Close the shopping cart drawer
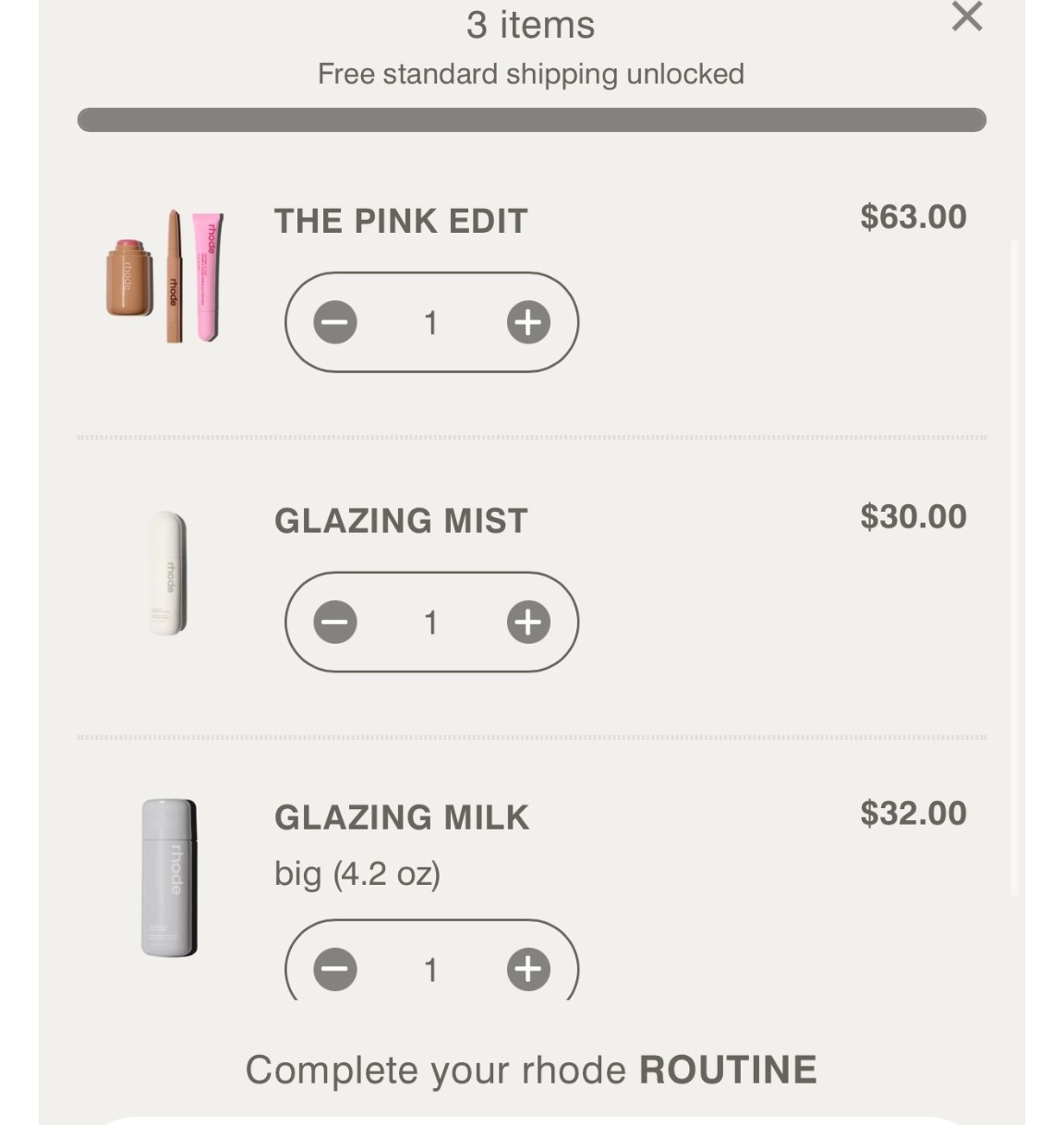The width and height of the screenshot is (1064, 1125). point(966,17)
